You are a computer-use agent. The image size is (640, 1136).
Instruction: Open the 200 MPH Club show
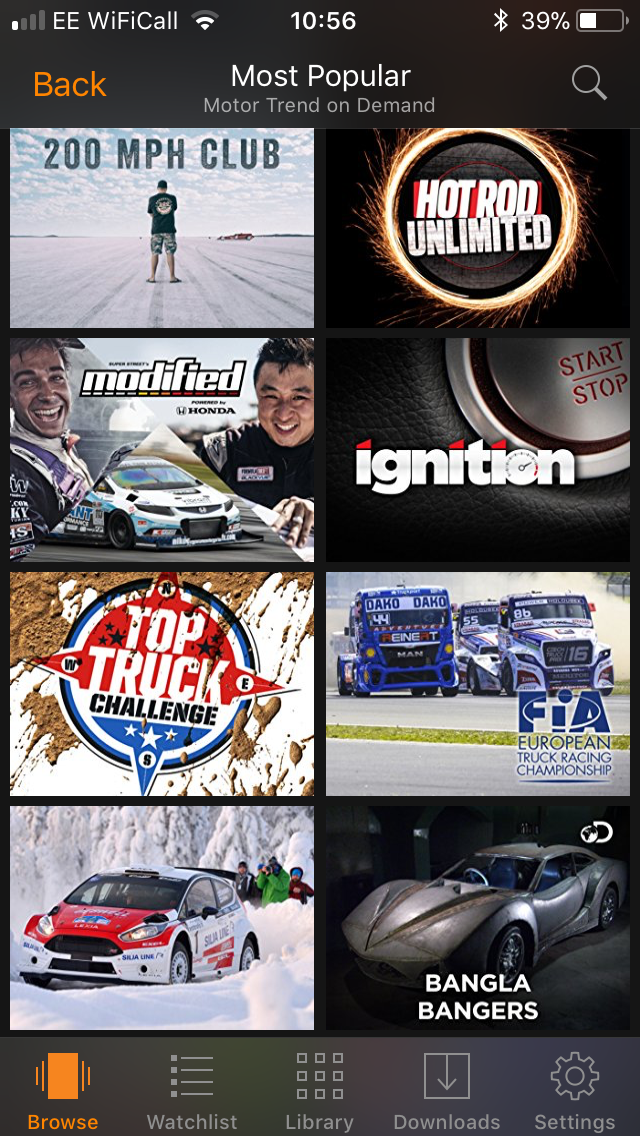pos(162,228)
